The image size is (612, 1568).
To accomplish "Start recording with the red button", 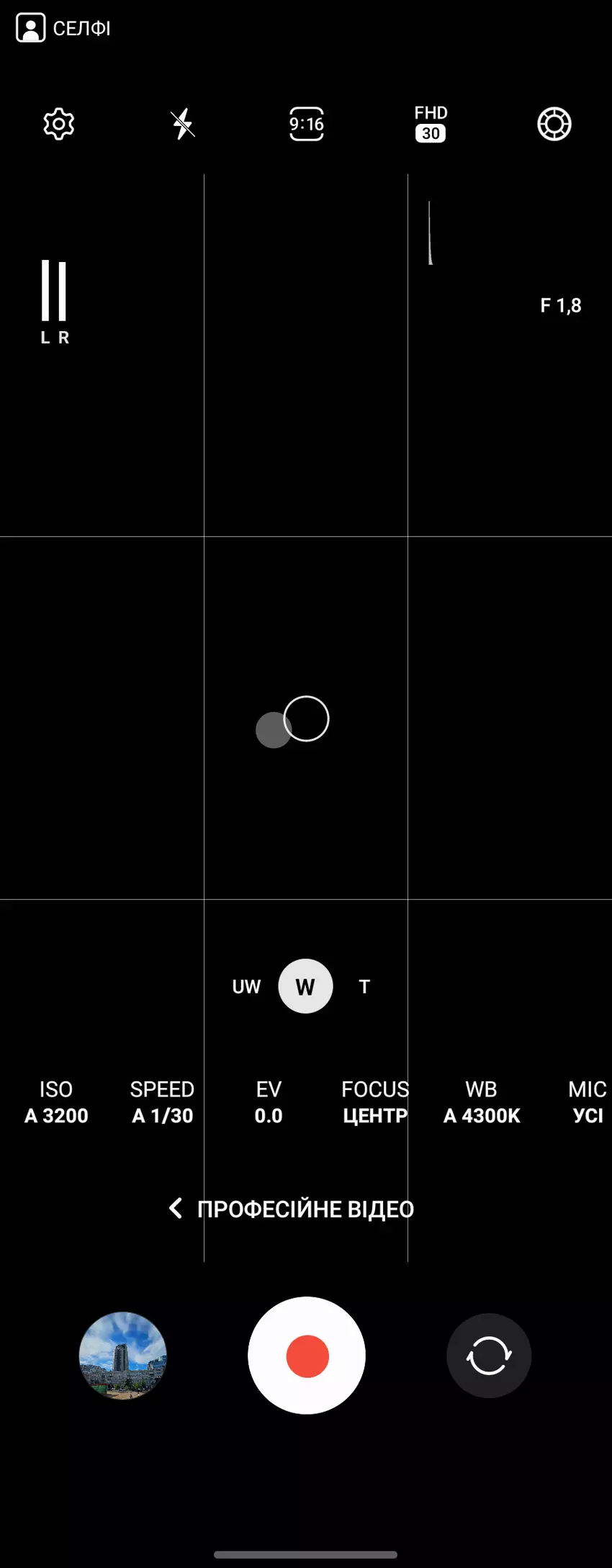I will click(307, 1356).
